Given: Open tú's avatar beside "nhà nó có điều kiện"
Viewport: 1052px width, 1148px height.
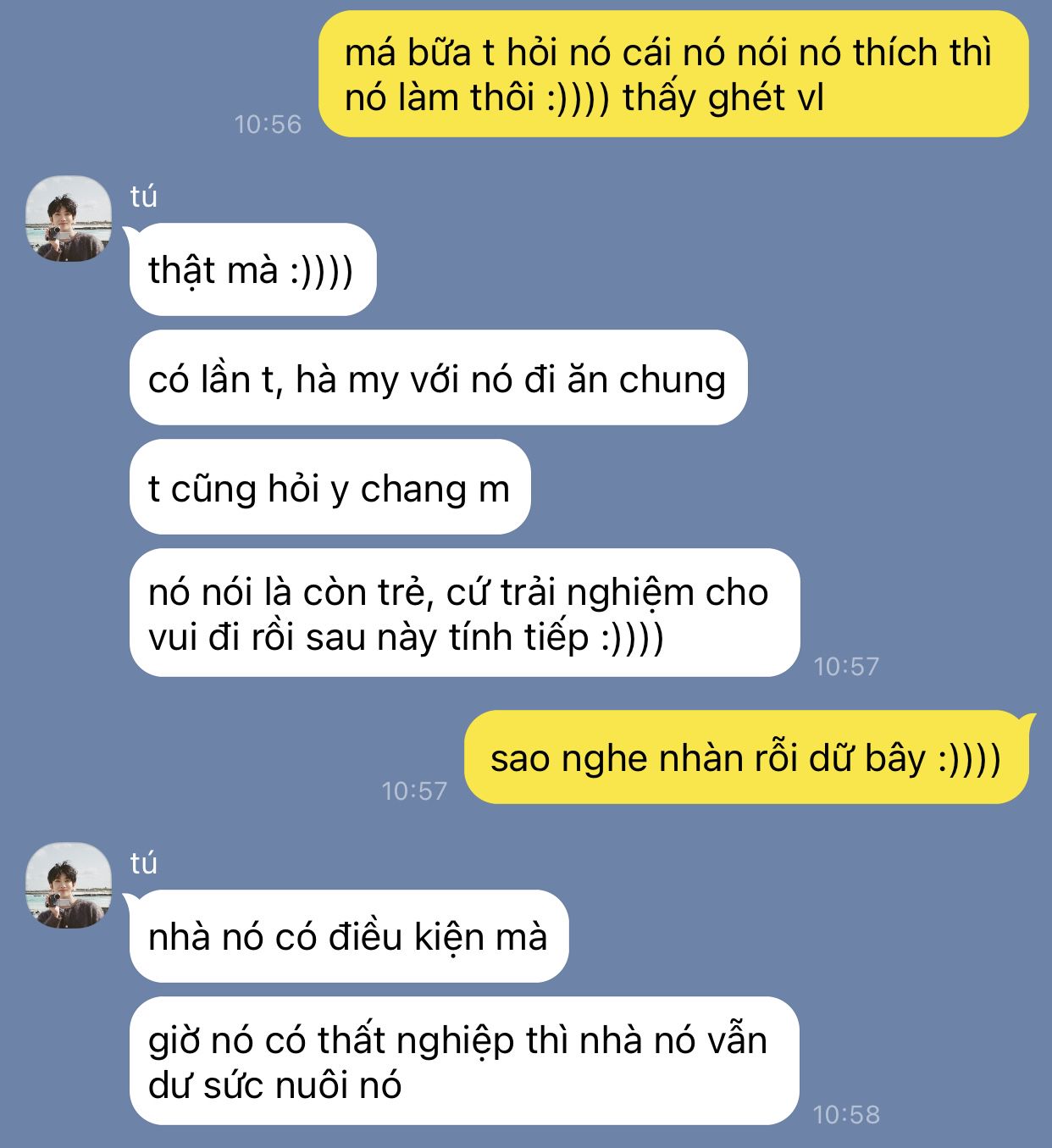Looking at the screenshot, I should (x=68, y=885).
